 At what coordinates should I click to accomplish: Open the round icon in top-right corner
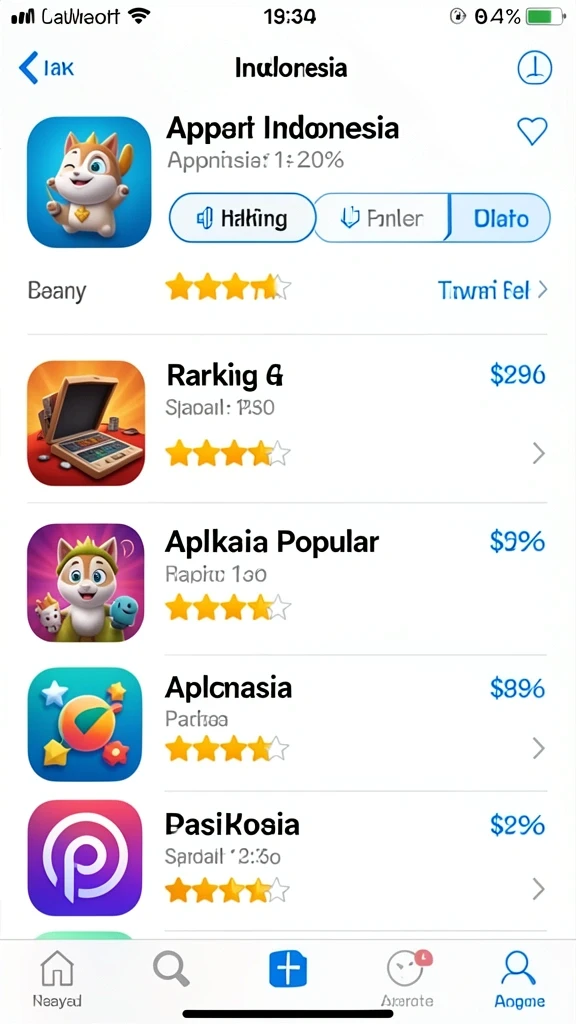[x=534, y=68]
